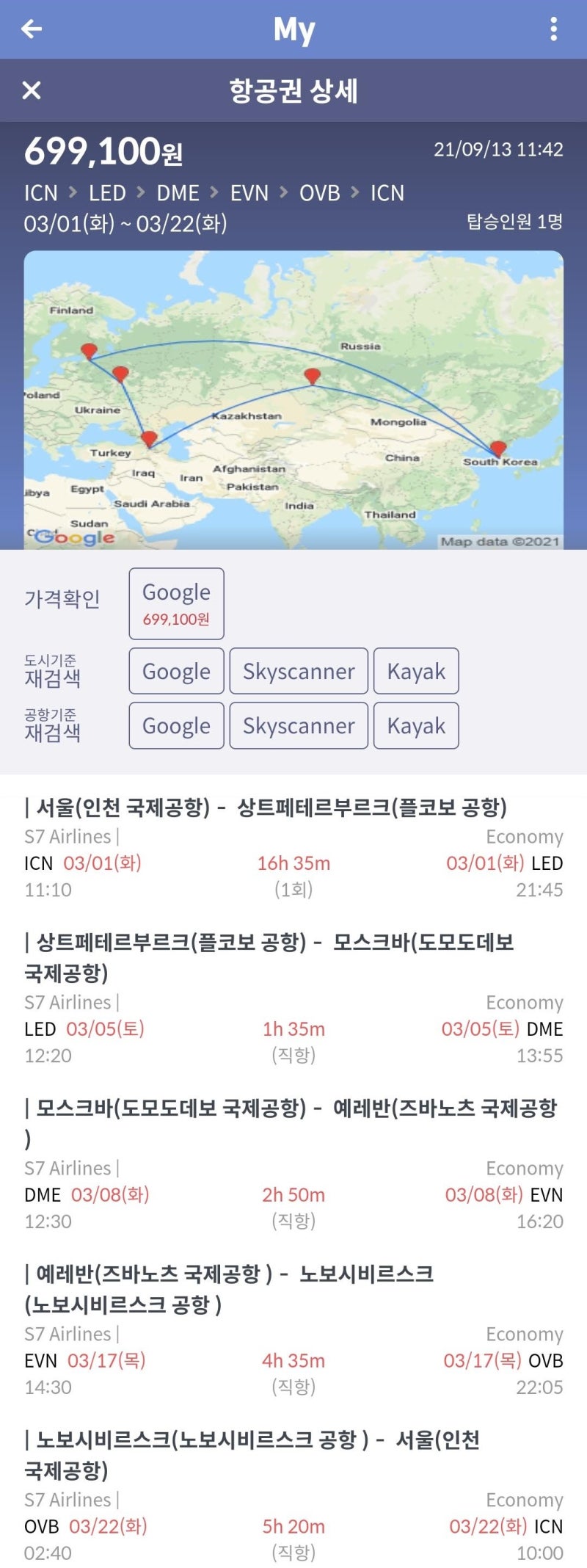Click the 탑승인원 1명 passenger info text
Image resolution: width=587 pixels, height=1568 pixels.
tap(516, 222)
